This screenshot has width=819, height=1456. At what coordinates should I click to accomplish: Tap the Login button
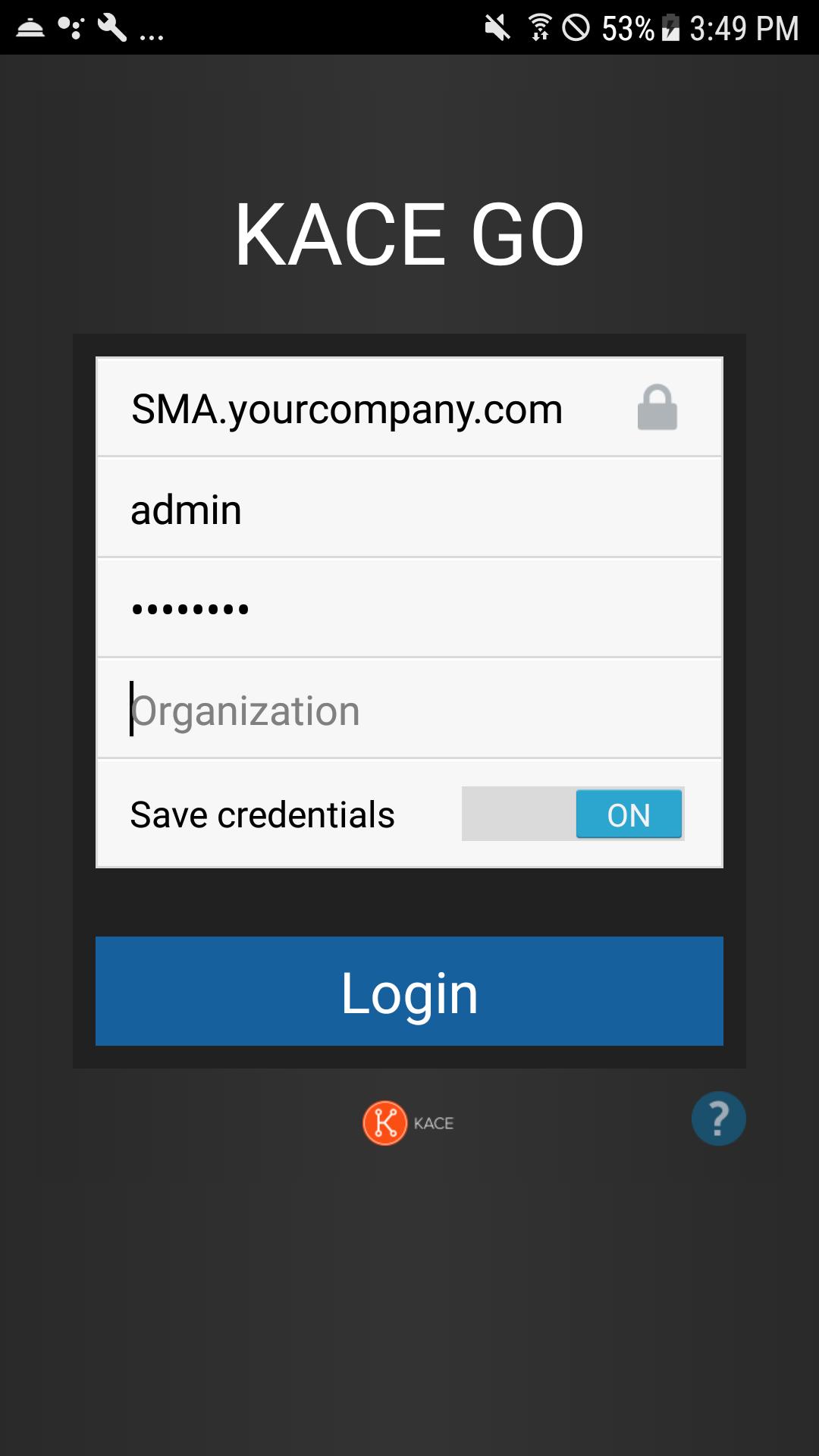(x=409, y=991)
